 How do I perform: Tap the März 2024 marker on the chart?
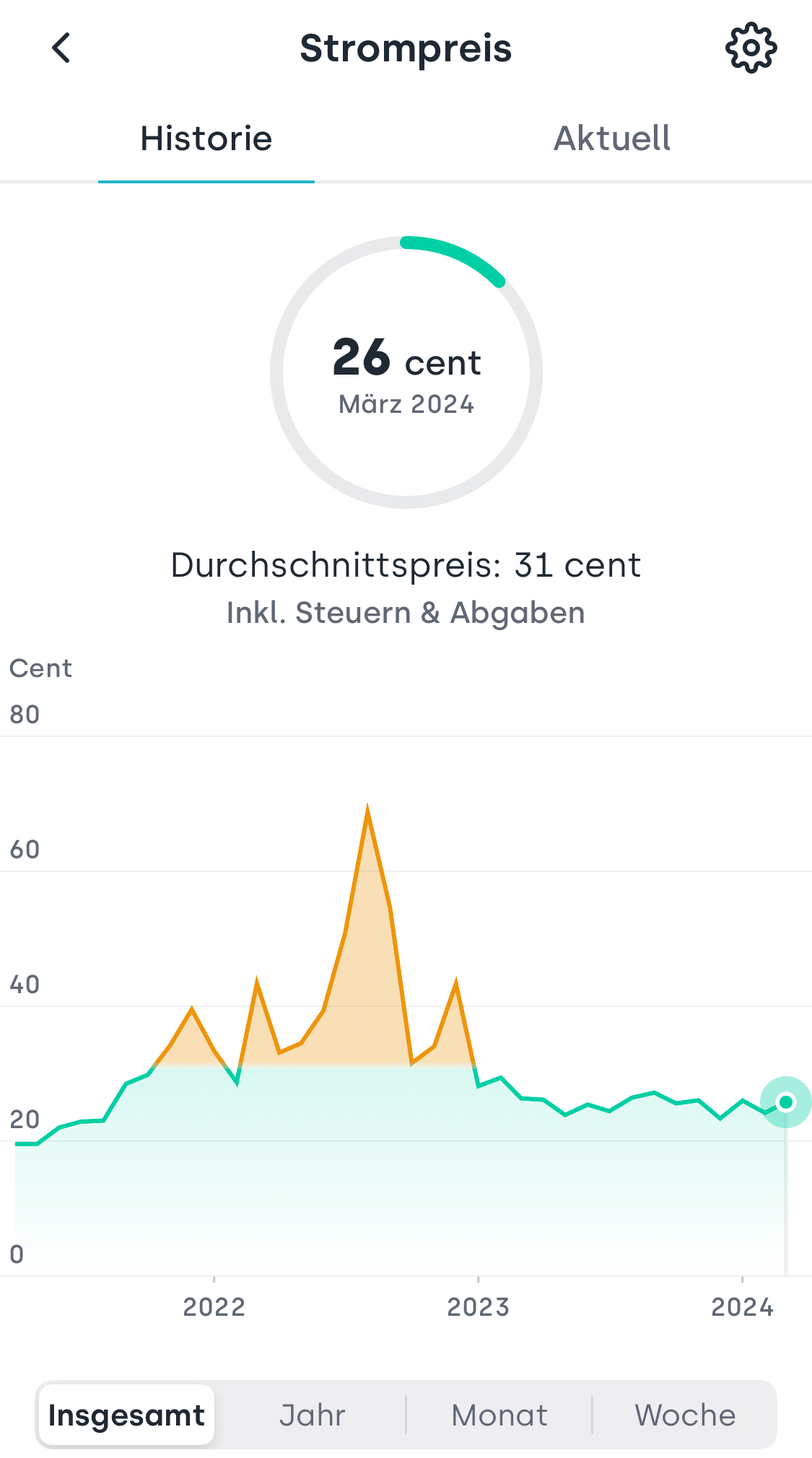coord(786,1102)
